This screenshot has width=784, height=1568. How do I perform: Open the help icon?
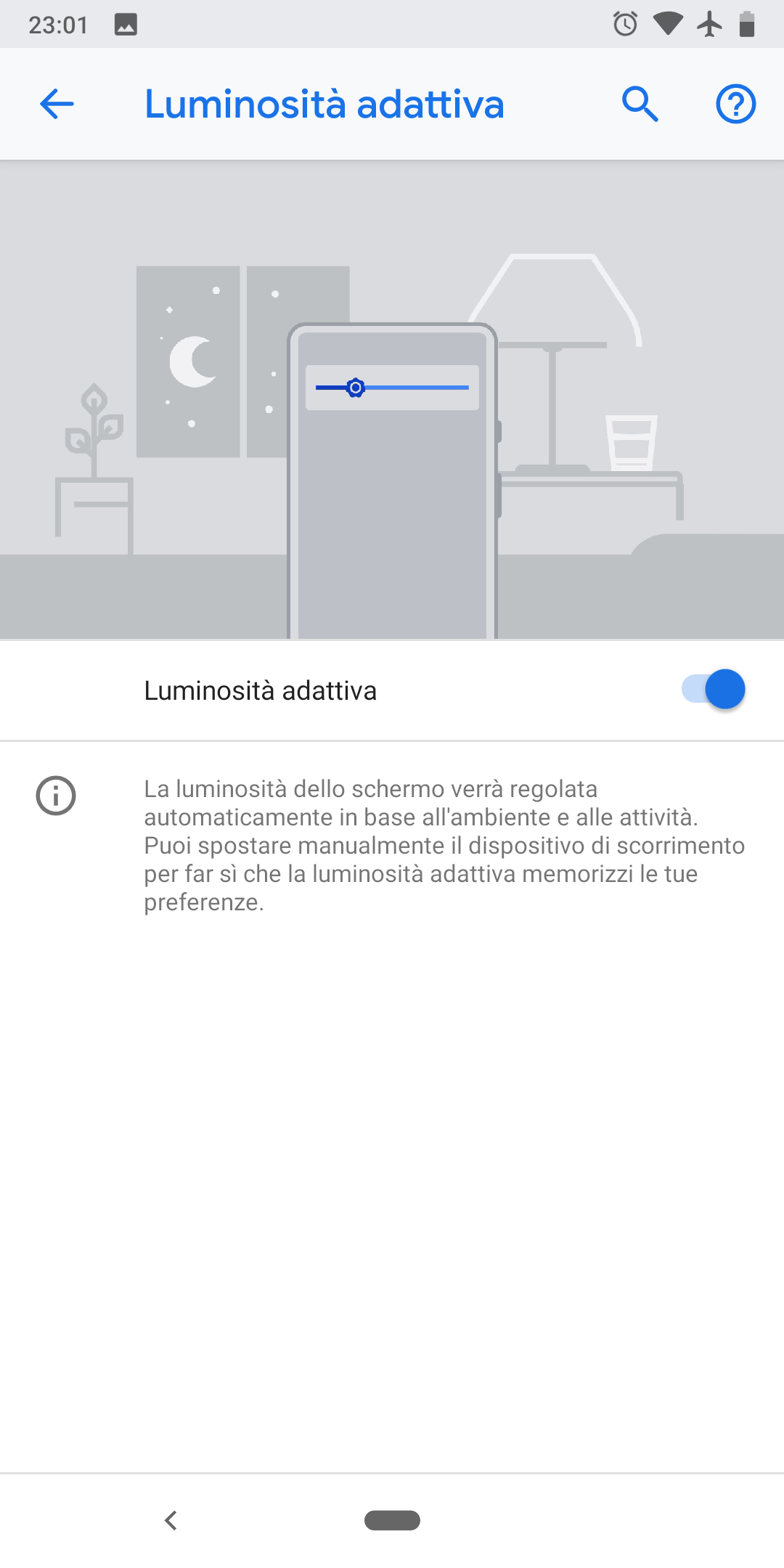tap(735, 104)
